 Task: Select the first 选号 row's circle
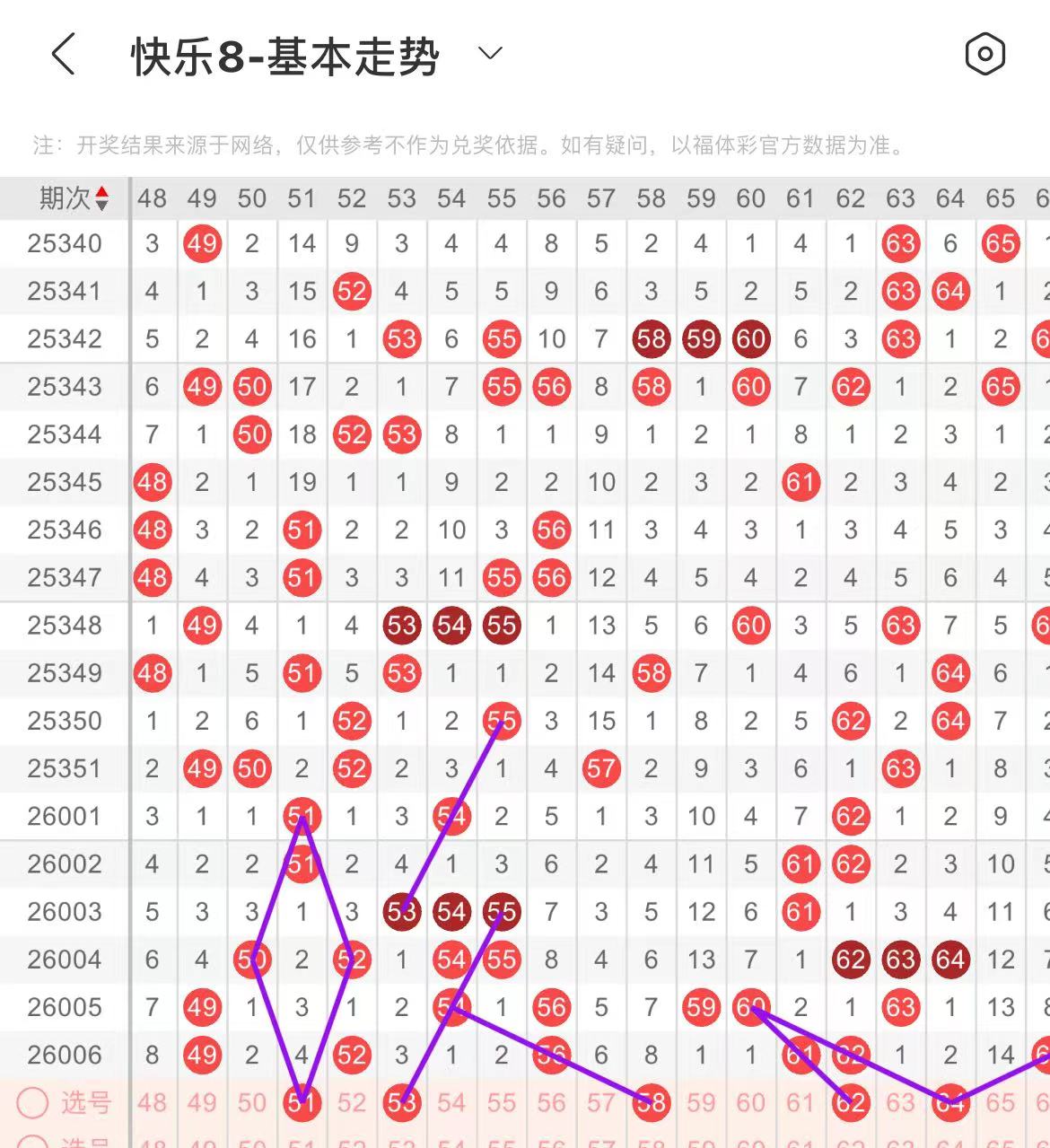click(x=32, y=1103)
